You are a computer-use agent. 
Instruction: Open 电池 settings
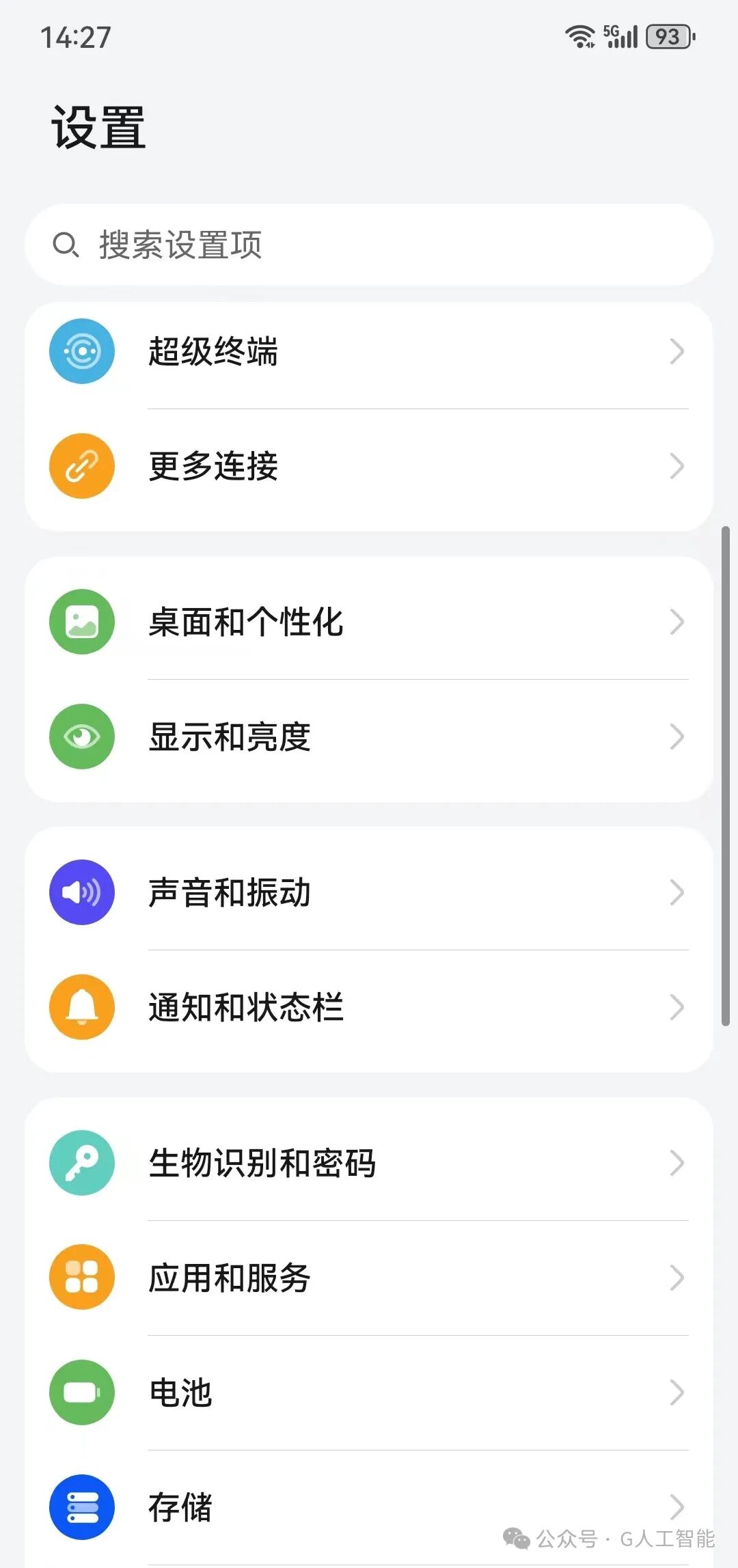point(369,1392)
